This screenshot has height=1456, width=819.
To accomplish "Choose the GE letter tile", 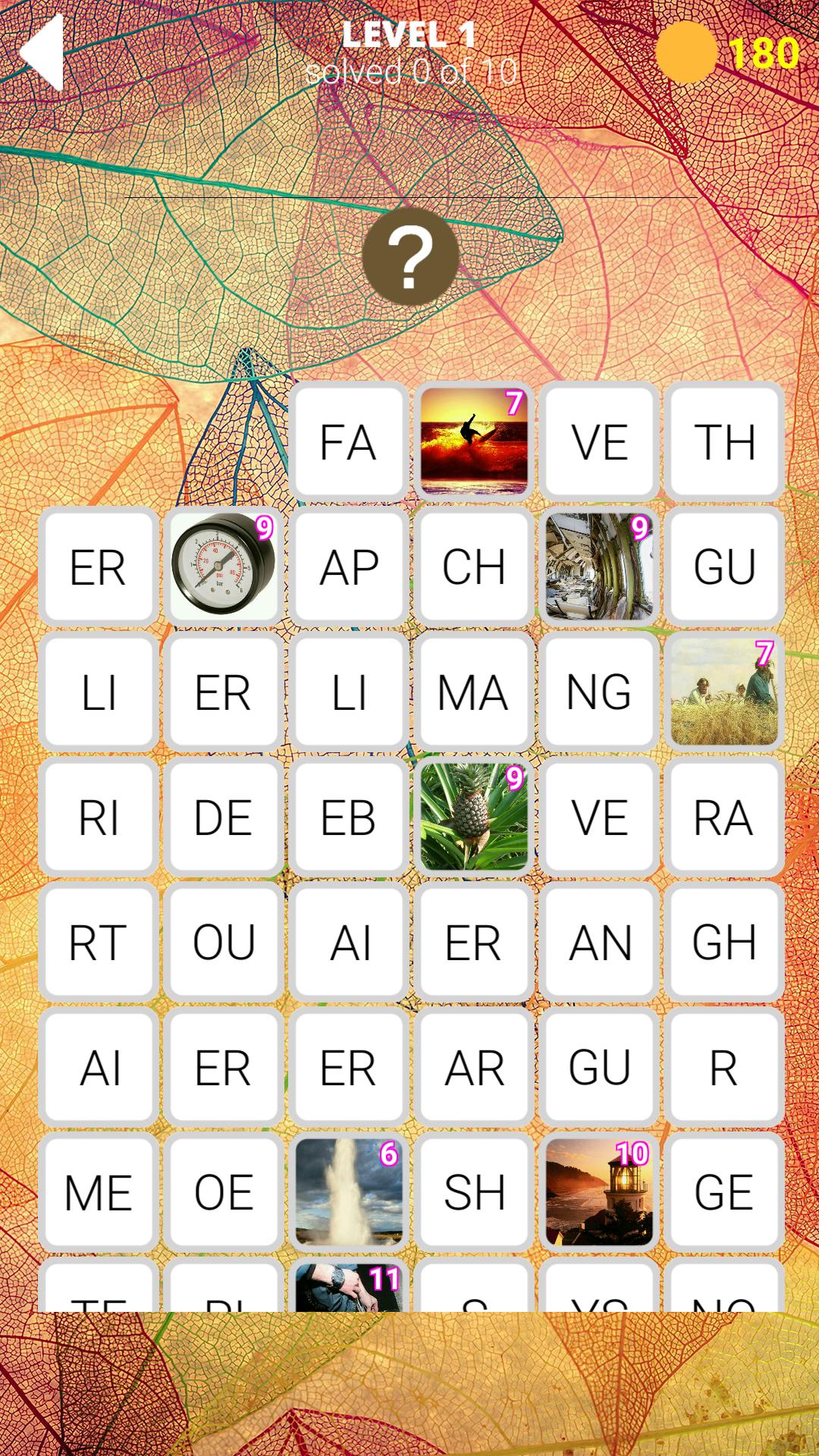I will pyautogui.click(x=724, y=1192).
